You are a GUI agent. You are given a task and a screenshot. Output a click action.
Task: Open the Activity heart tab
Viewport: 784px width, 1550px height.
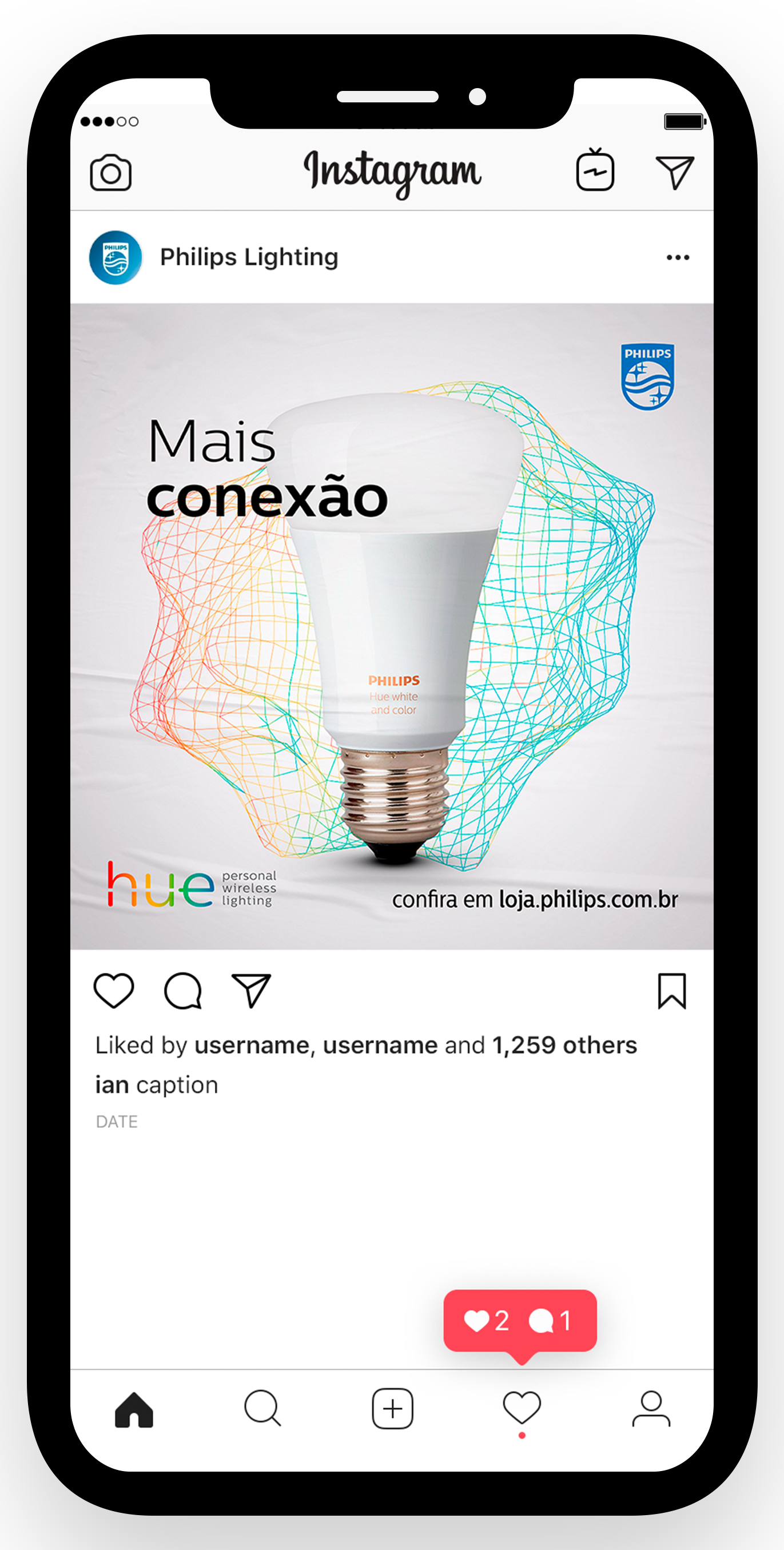coord(522,1409)
